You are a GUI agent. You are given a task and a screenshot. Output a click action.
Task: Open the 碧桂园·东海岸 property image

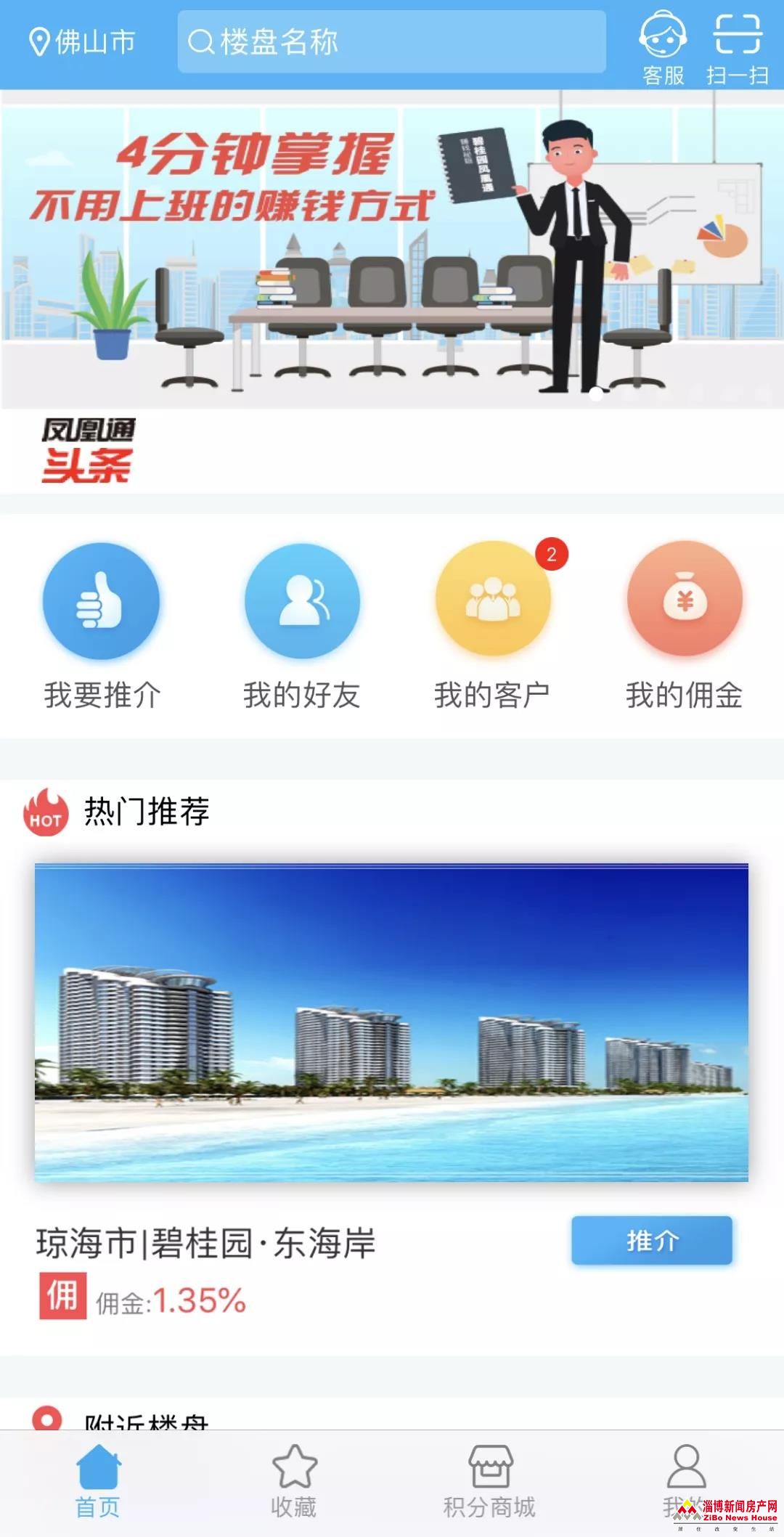pos(391,1023)
